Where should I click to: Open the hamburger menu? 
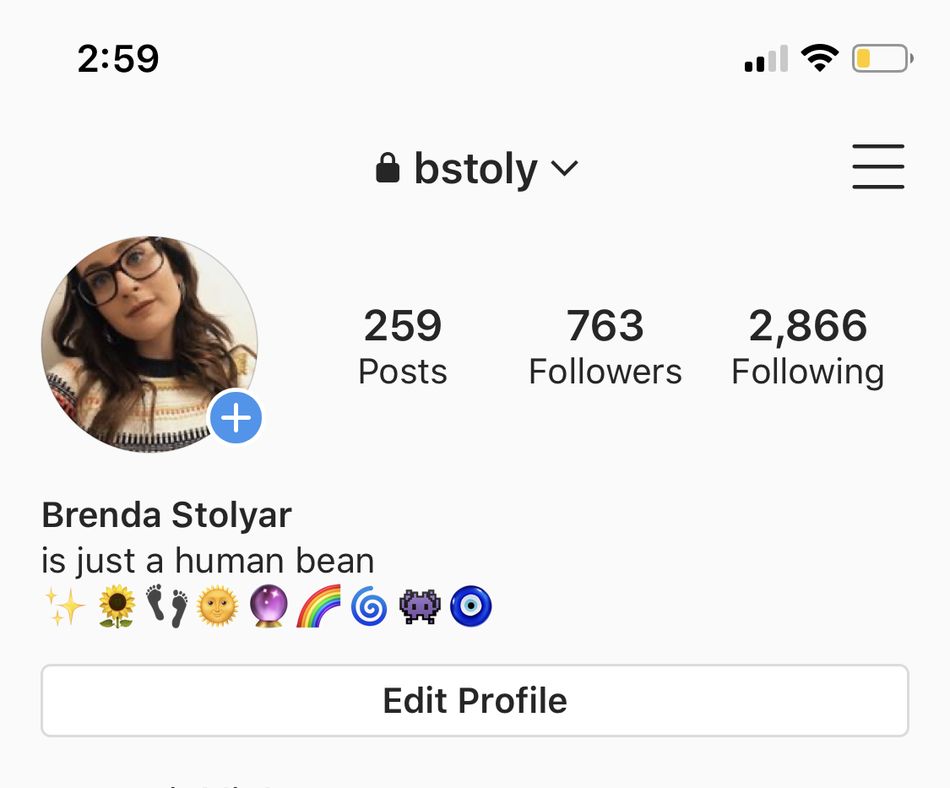click(x=878, y=167)
